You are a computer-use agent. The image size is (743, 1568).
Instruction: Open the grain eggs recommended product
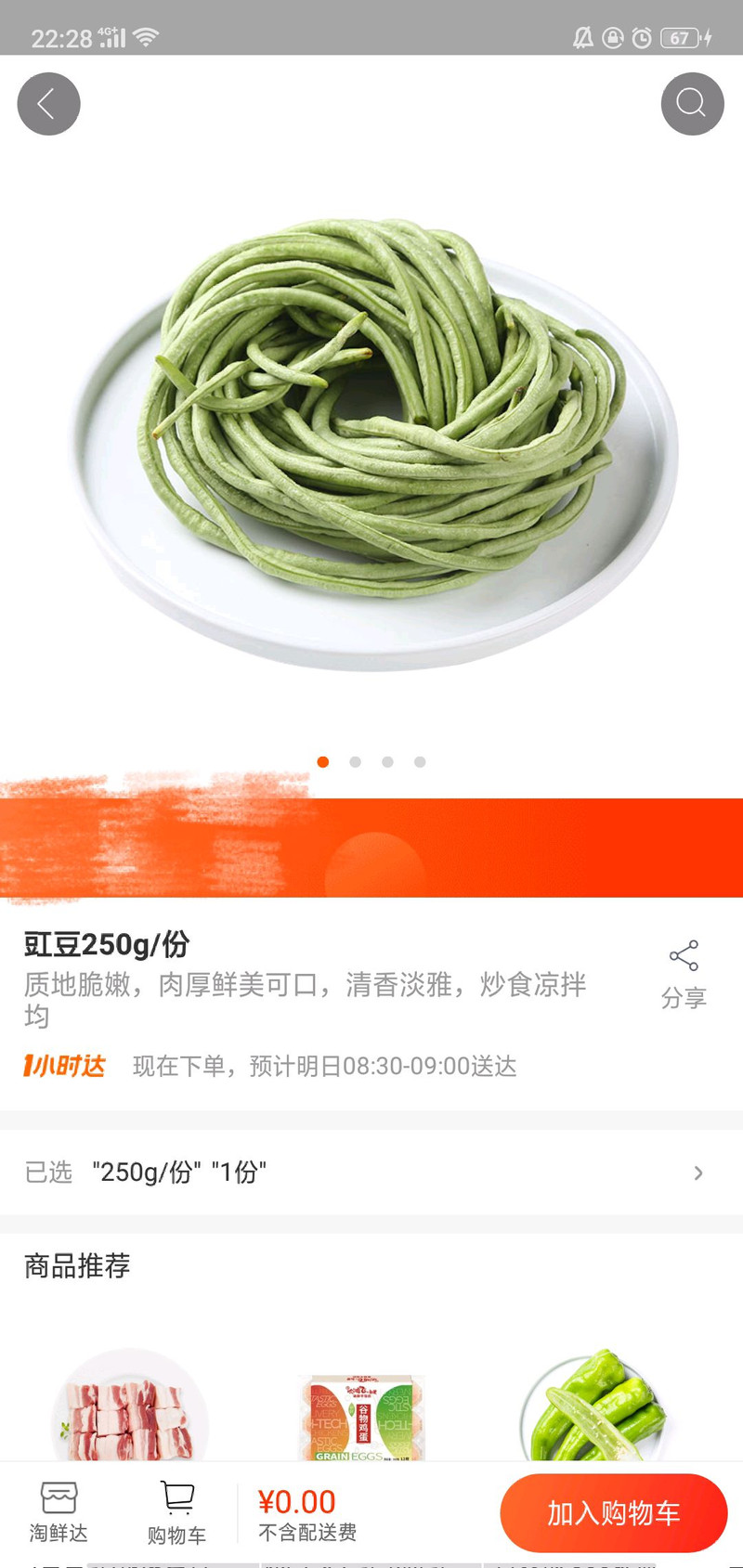click(362, 1416)
